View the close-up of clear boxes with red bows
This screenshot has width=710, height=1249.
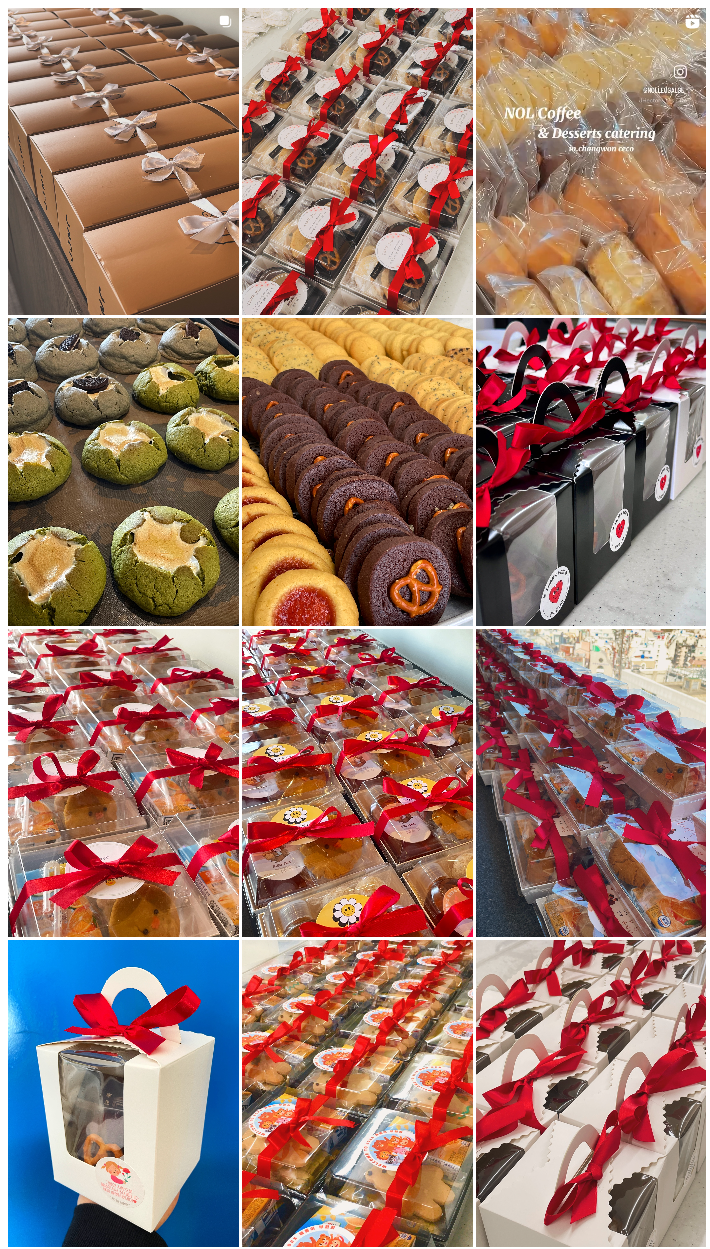tap(123, 782)
